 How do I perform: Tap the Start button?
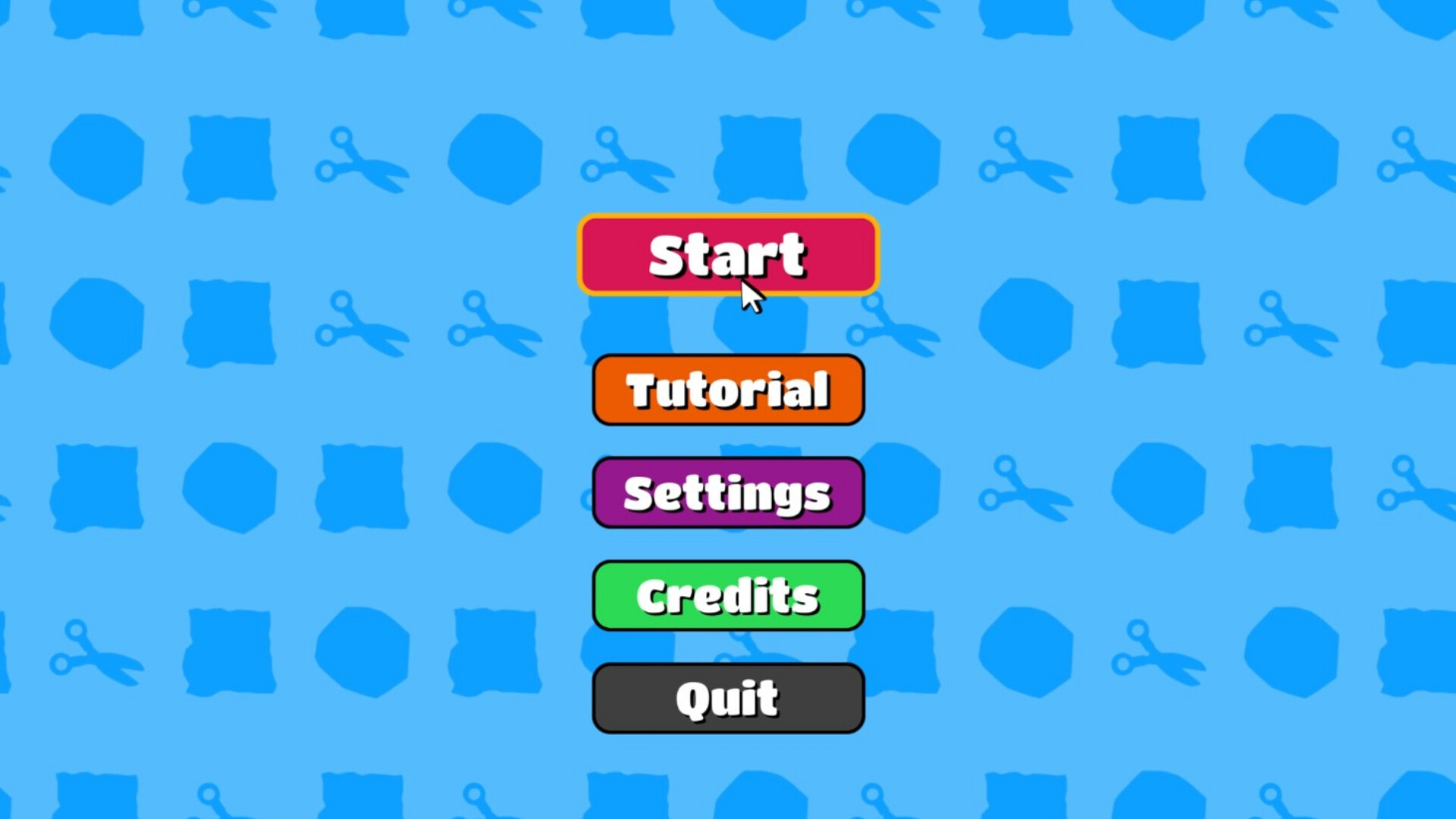tap(728, 255)
